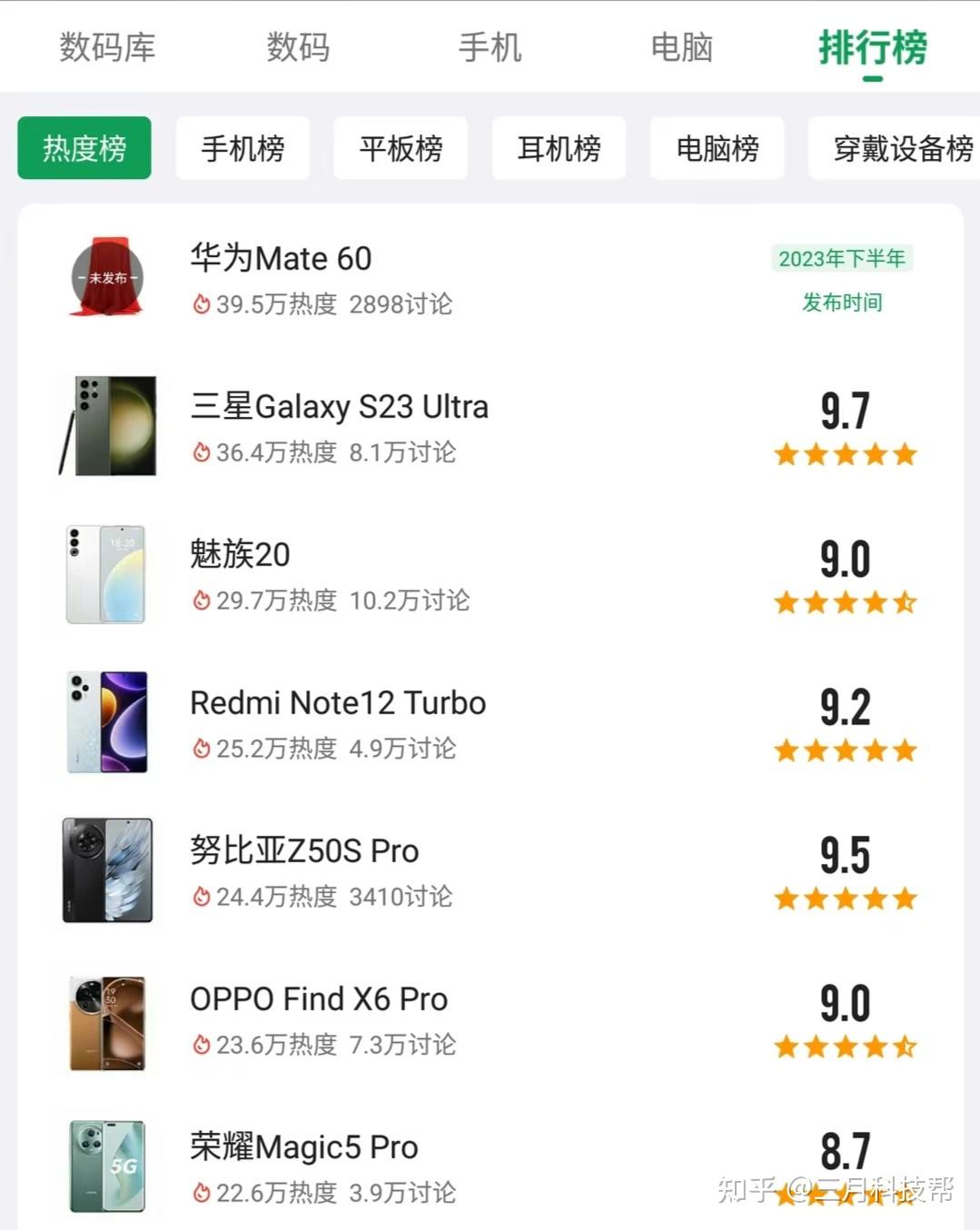Click the flame heat icon for 努比亚Z50S Pro
Viewport: 980px width, 1230px height.
[203, 897]
